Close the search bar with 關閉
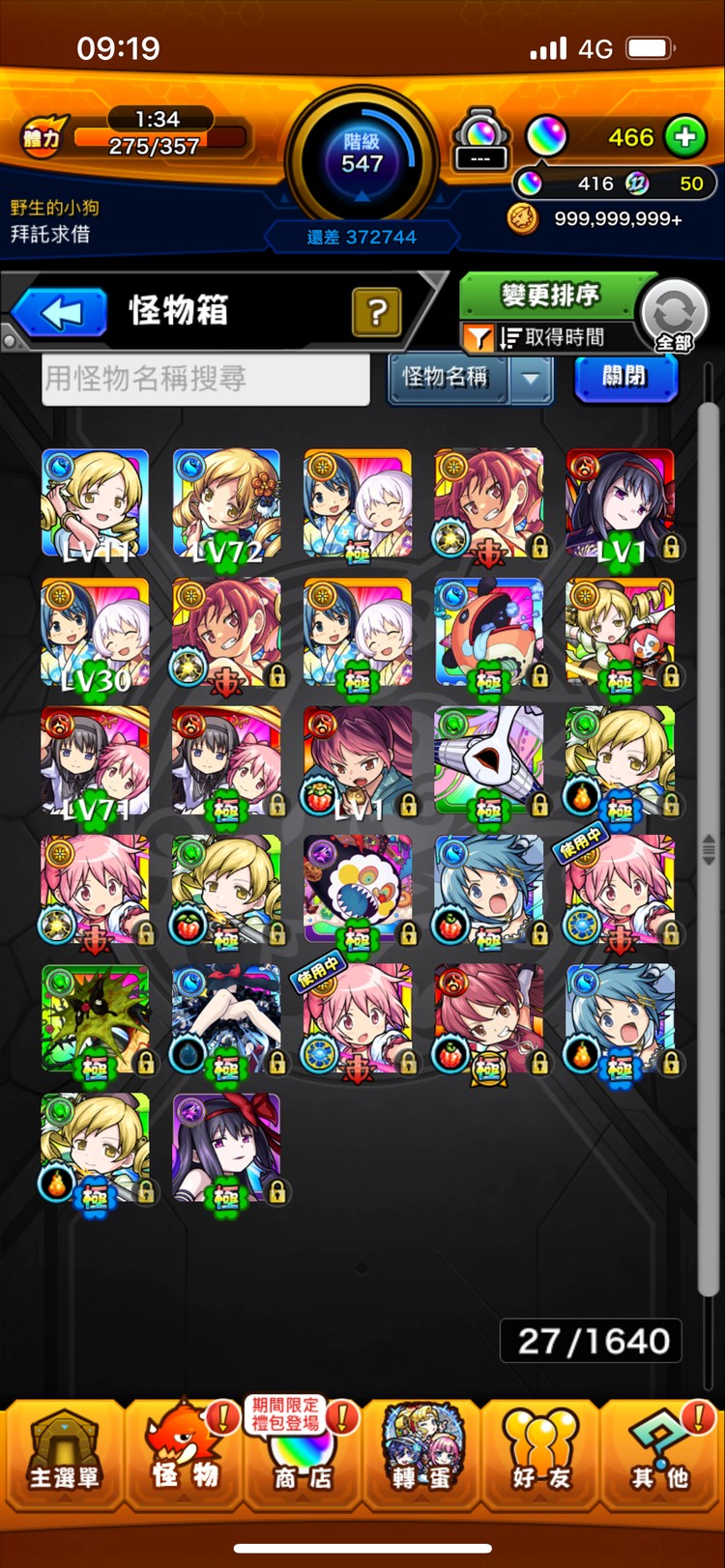The image size is (725, 1568). pos(623,376)
